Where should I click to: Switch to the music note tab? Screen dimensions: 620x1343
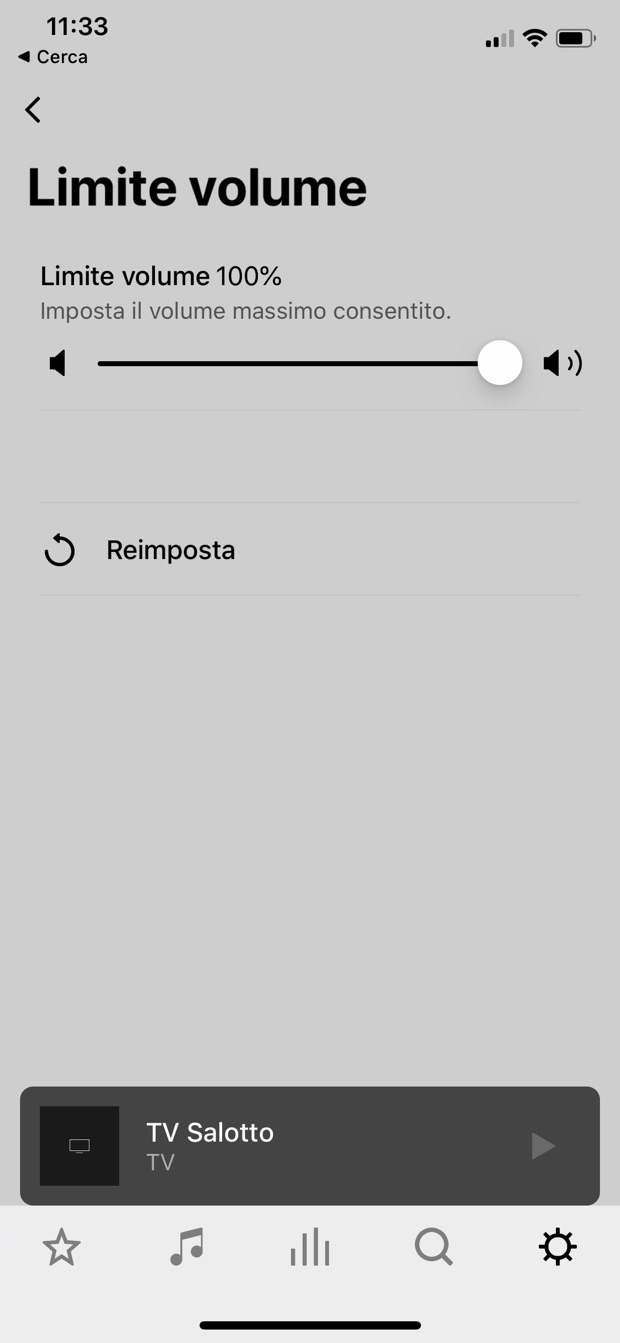[x=186, y=1247]
